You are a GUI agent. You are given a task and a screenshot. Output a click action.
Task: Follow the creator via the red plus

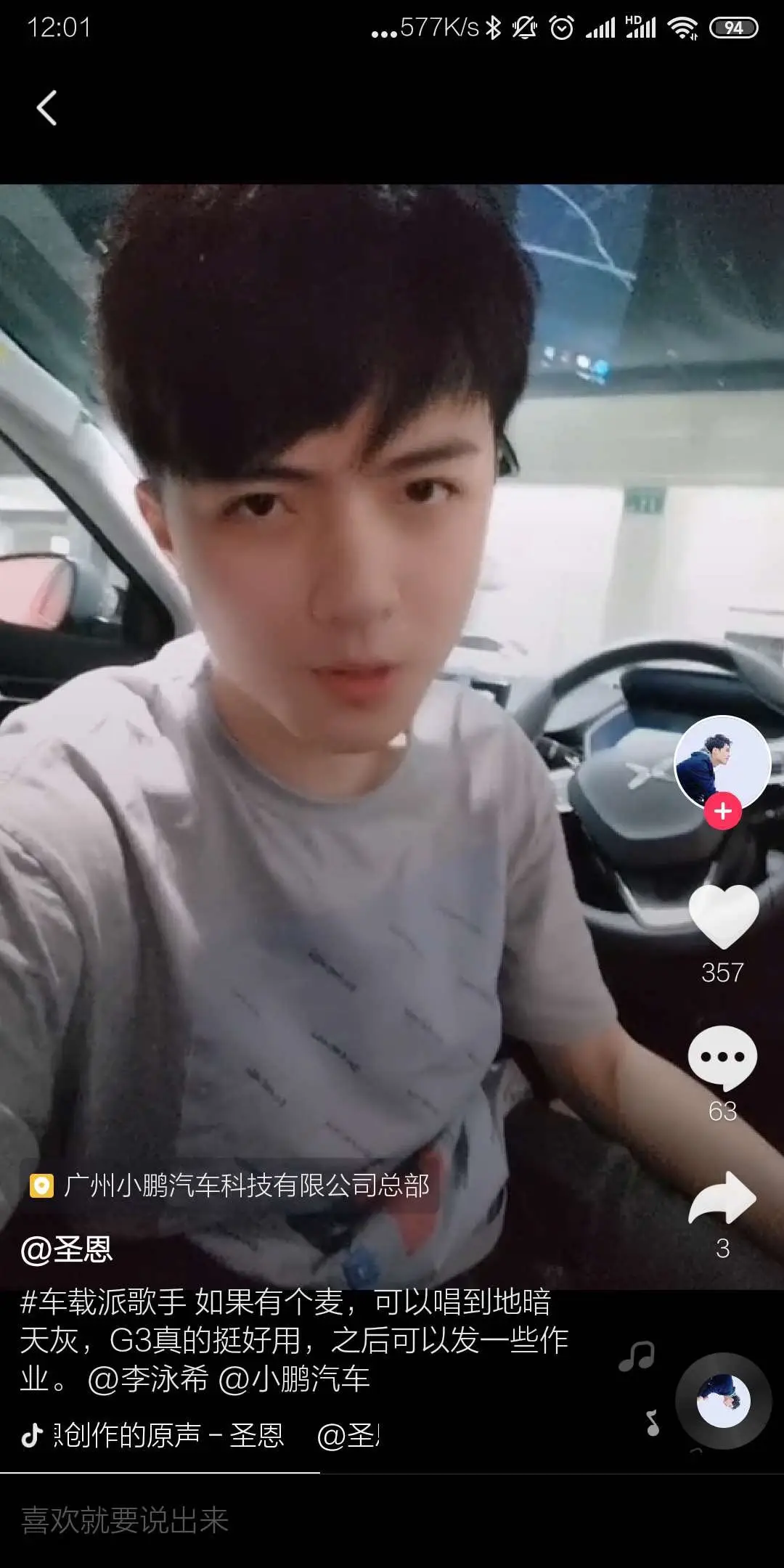click(722, 811)
